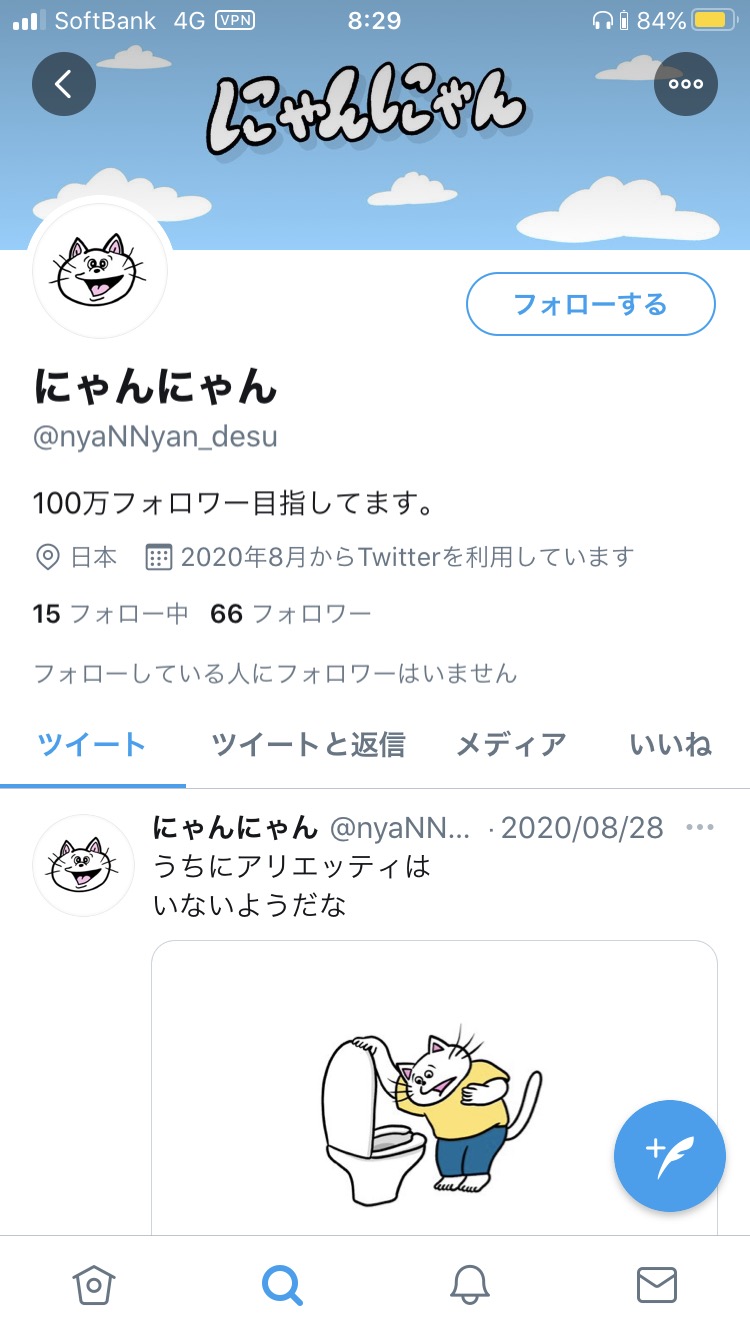
Task: Go back using the arrow button
Action: 63,84
